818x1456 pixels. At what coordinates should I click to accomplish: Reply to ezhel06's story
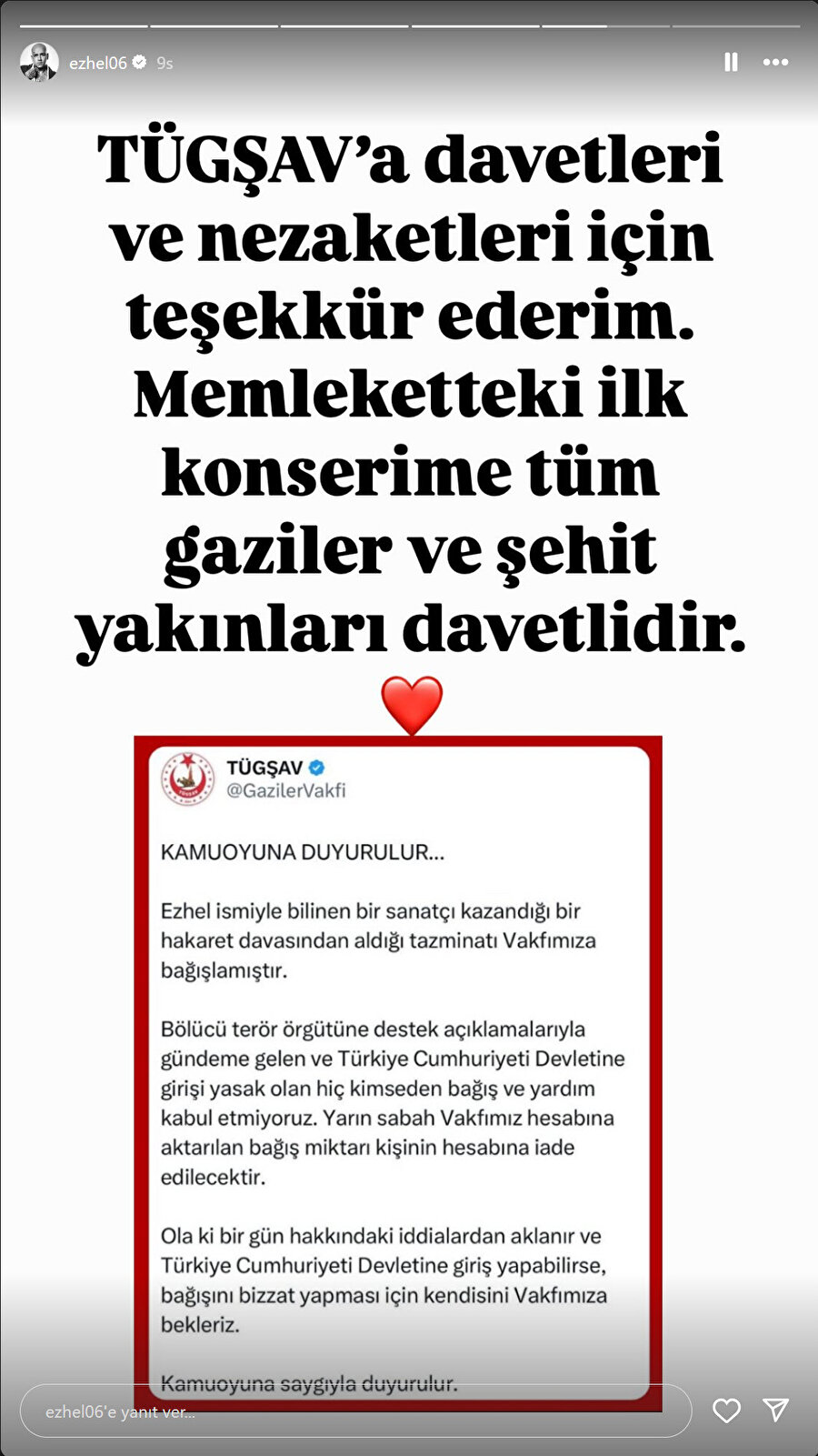pos(354,1411)
